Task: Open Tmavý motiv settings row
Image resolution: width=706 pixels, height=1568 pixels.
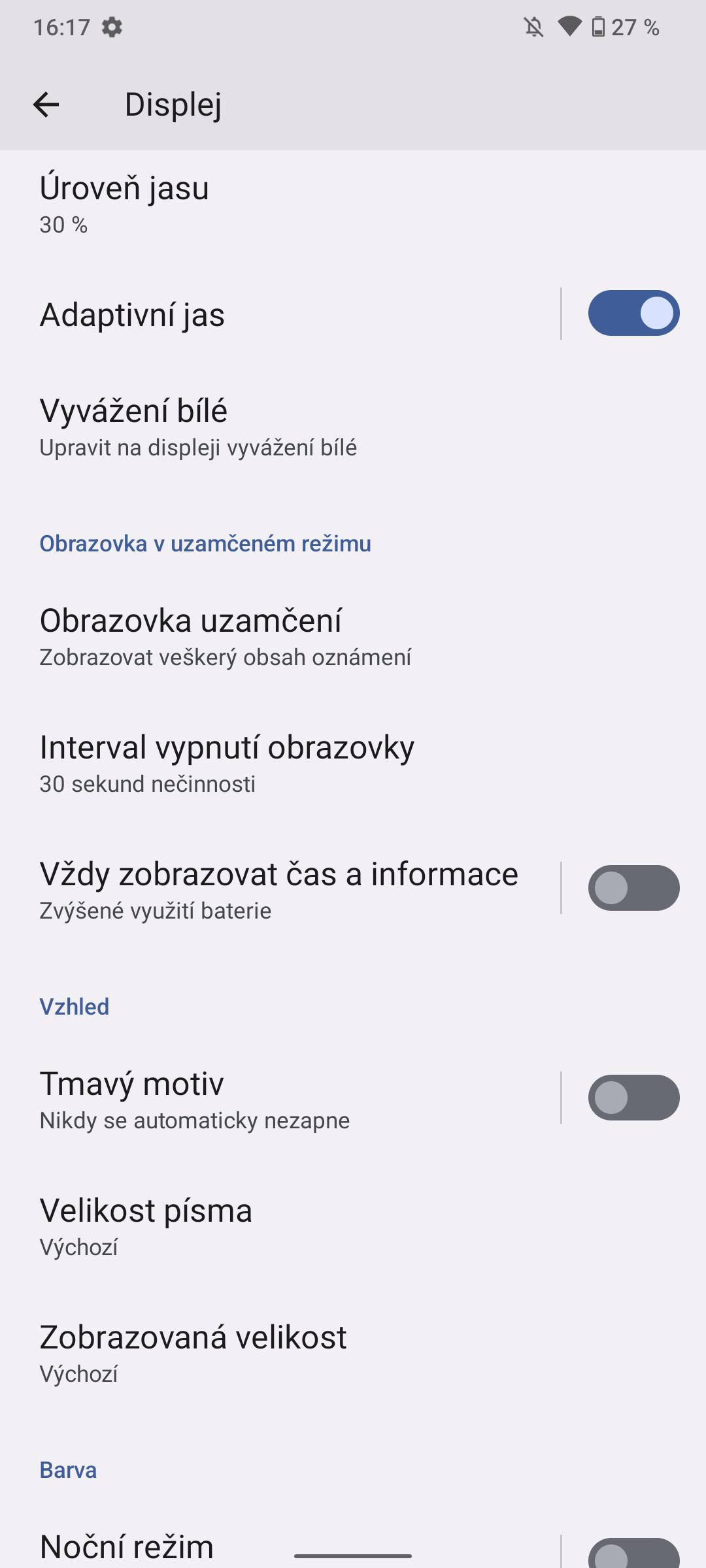Action: pos(280,1099)
